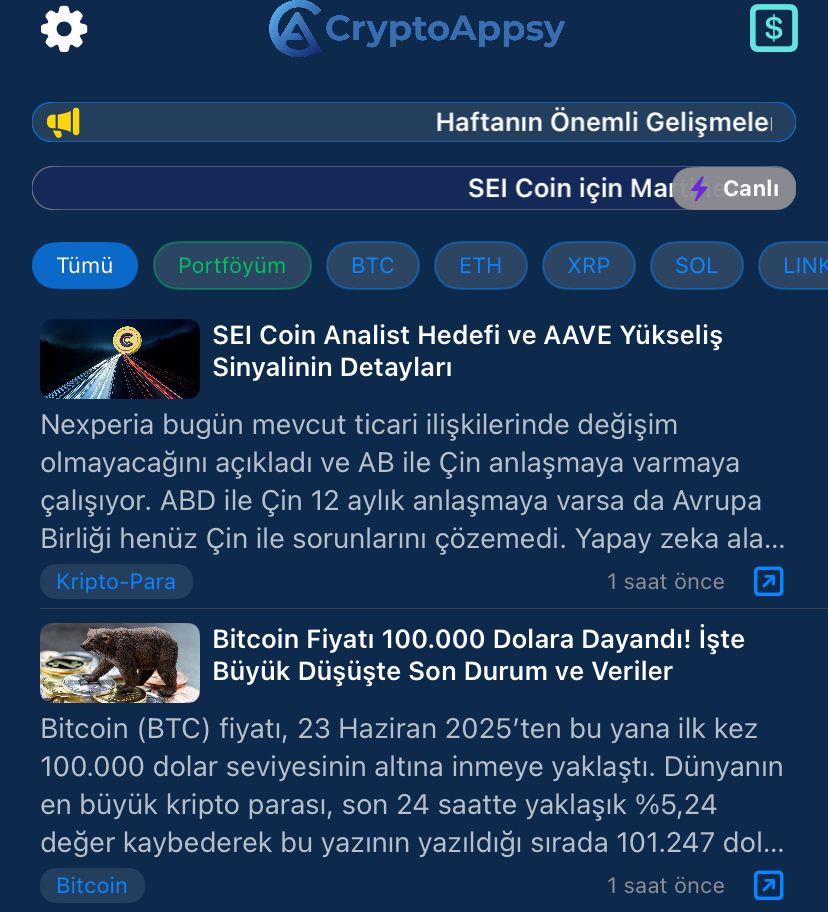The image size is (828, 912).
Task: Tap the Bitcoin category tag
Action: click(92, 886)
